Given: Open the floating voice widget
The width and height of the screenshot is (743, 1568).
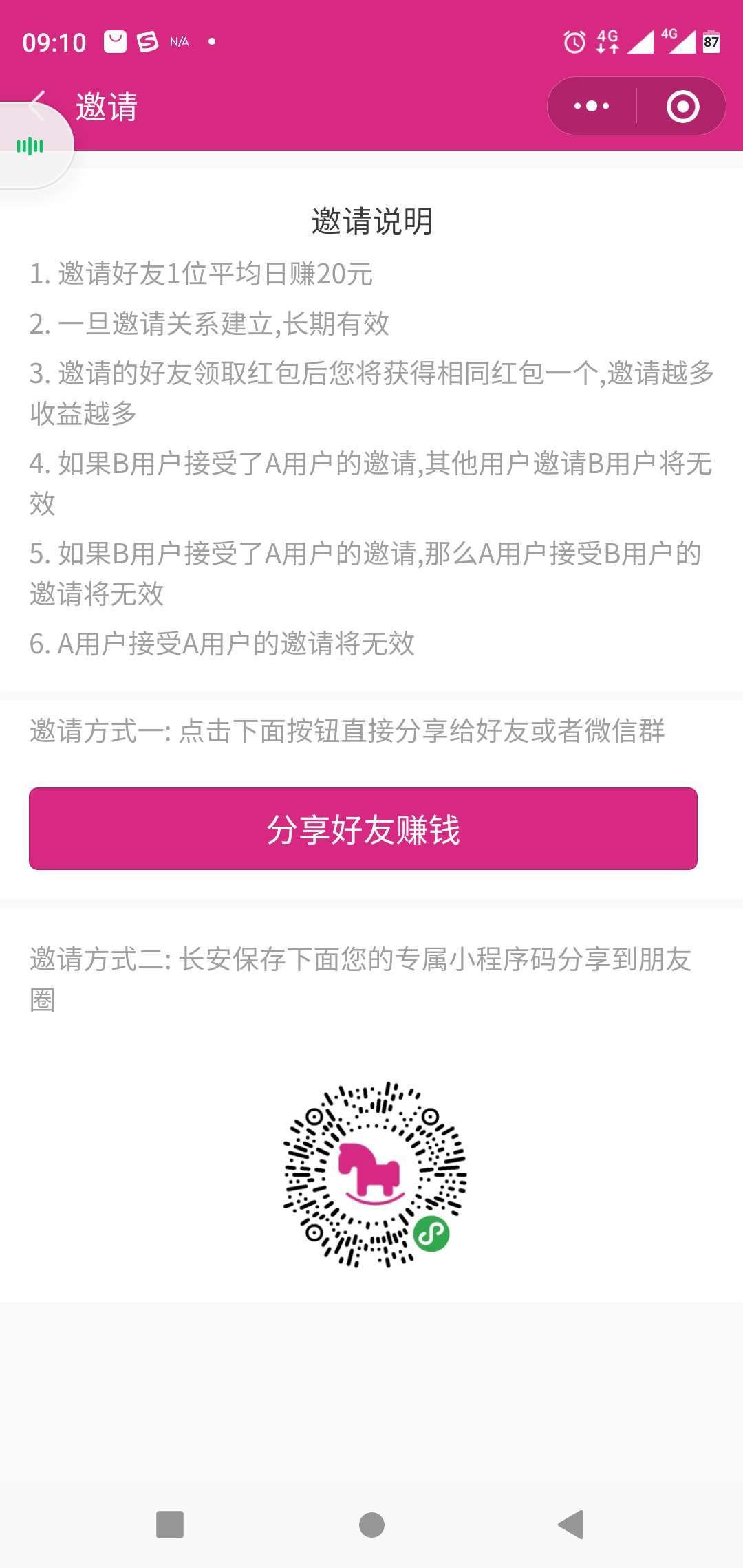Looking at the screenshot, I should tap(31, 146).
